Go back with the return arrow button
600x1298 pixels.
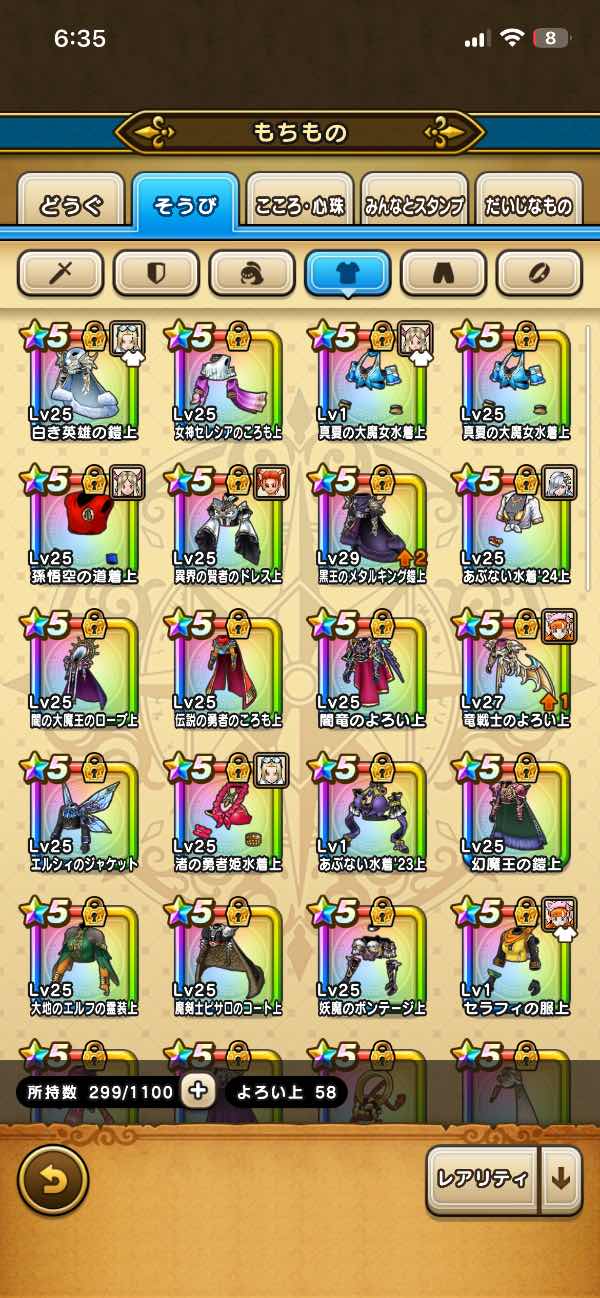(53, 1180)
